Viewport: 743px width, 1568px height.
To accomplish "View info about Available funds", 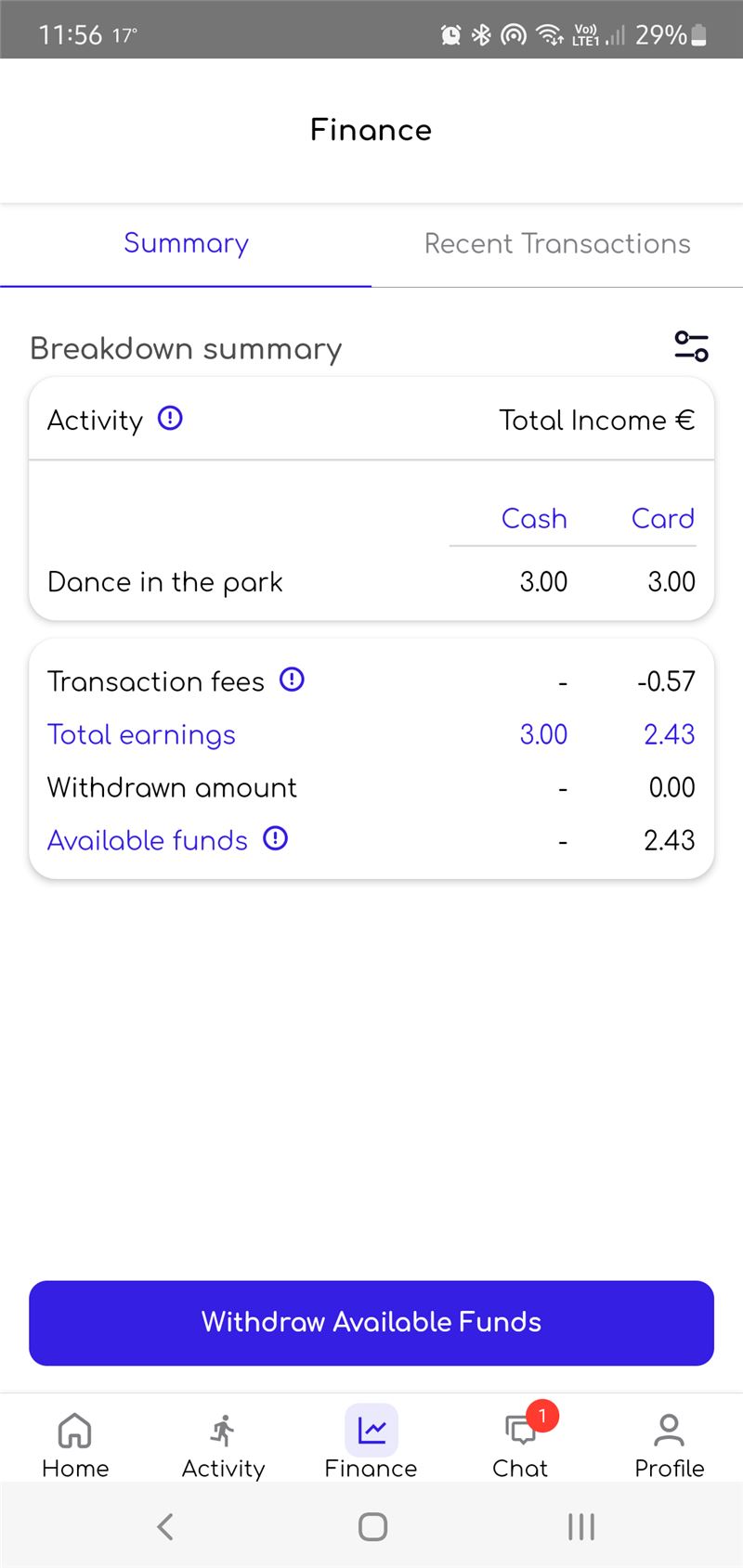I will coord(275,838).
